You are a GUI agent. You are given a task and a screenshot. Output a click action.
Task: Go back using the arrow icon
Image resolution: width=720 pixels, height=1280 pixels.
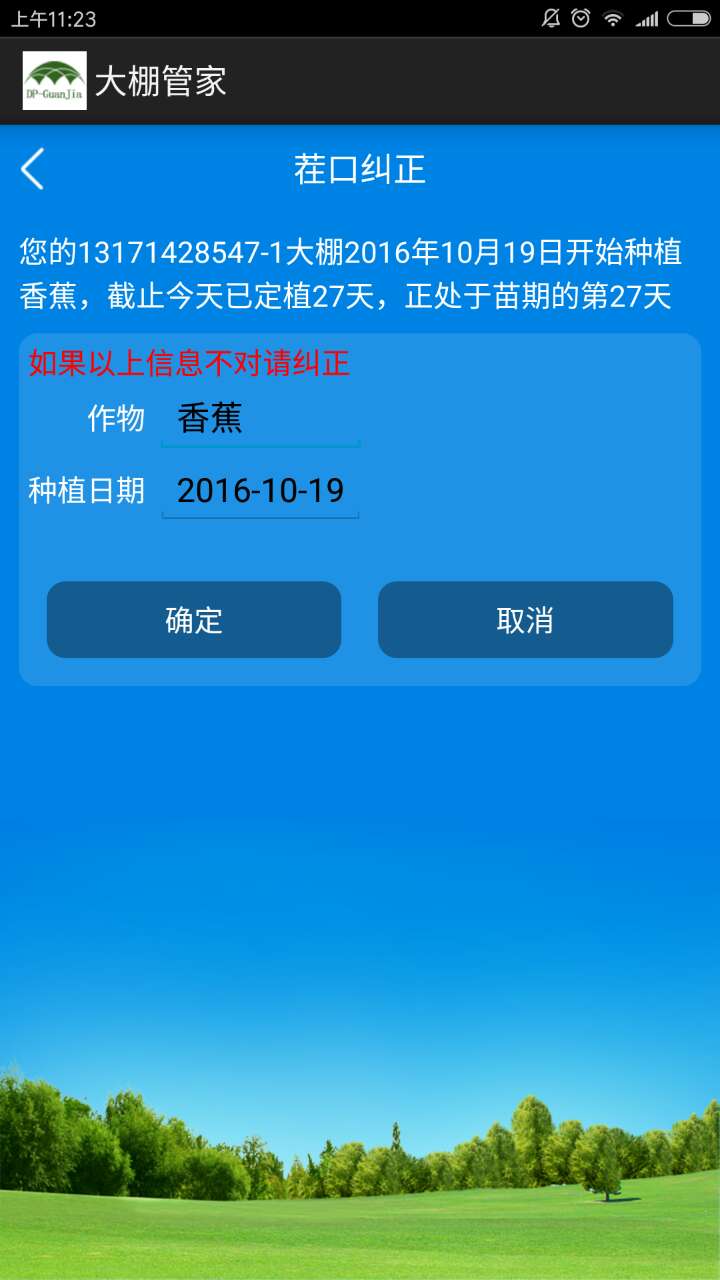[x=33, y=169]
